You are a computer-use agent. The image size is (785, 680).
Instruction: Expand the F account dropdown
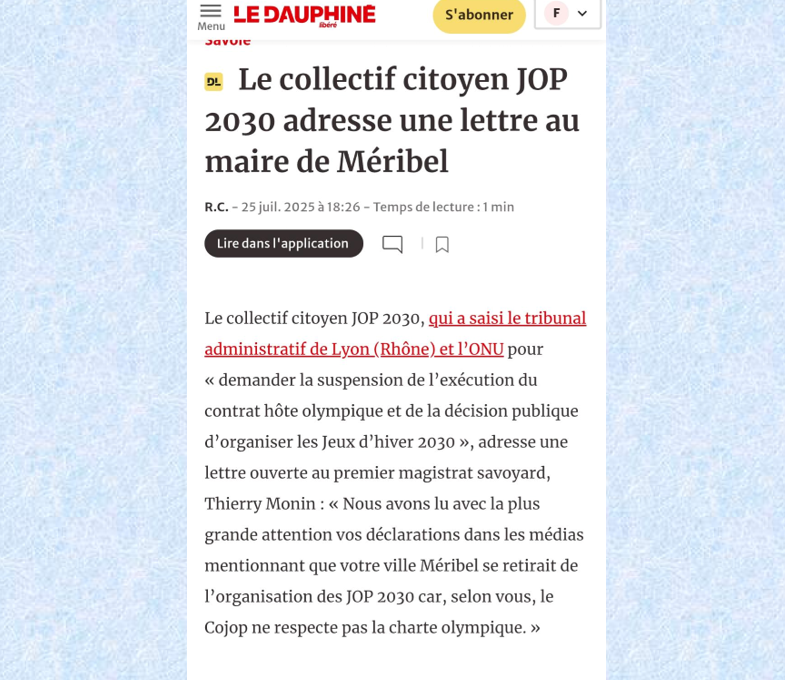(x=568, y=14)
